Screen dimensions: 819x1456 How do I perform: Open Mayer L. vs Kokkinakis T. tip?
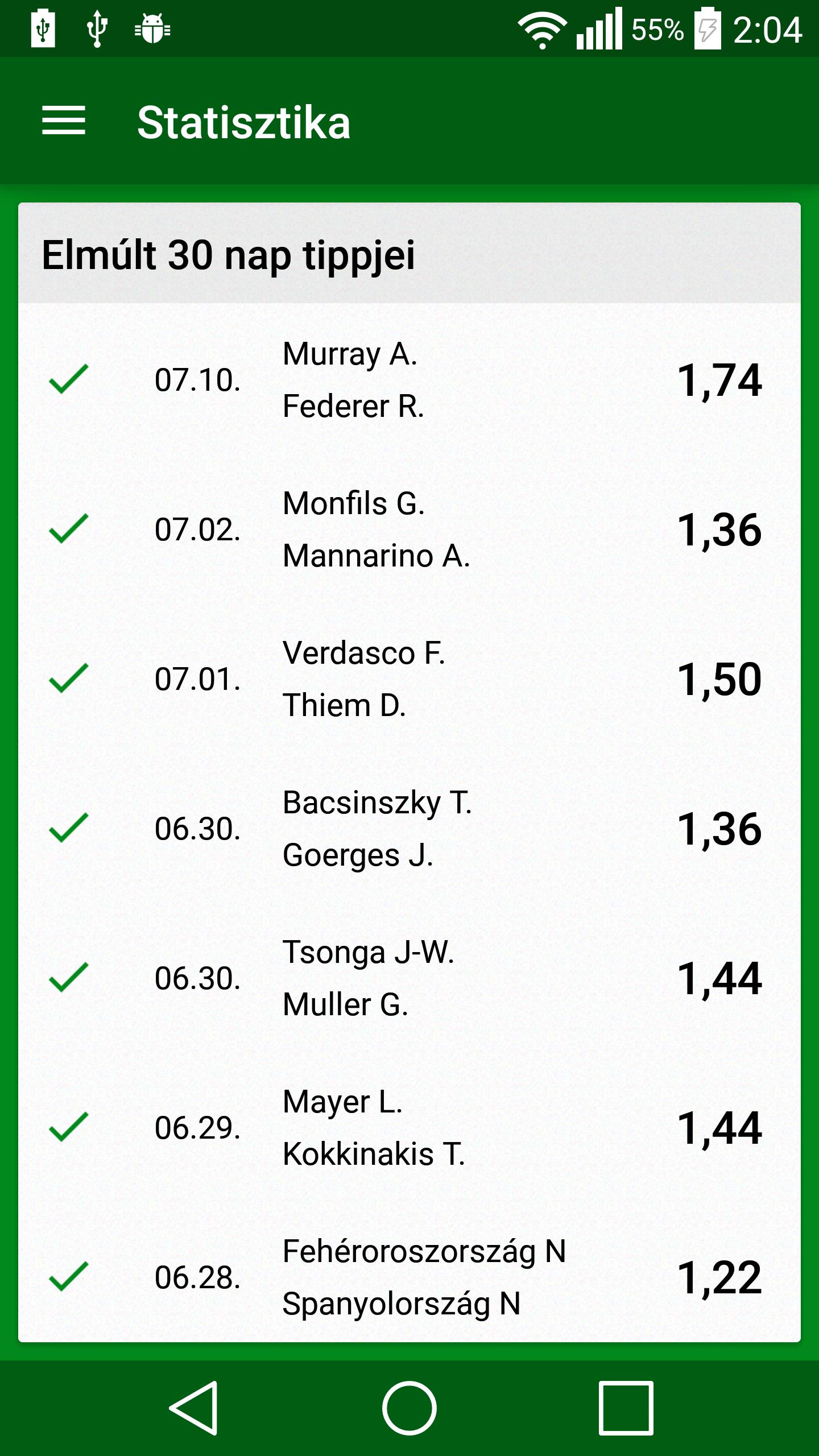[409, 1127]
